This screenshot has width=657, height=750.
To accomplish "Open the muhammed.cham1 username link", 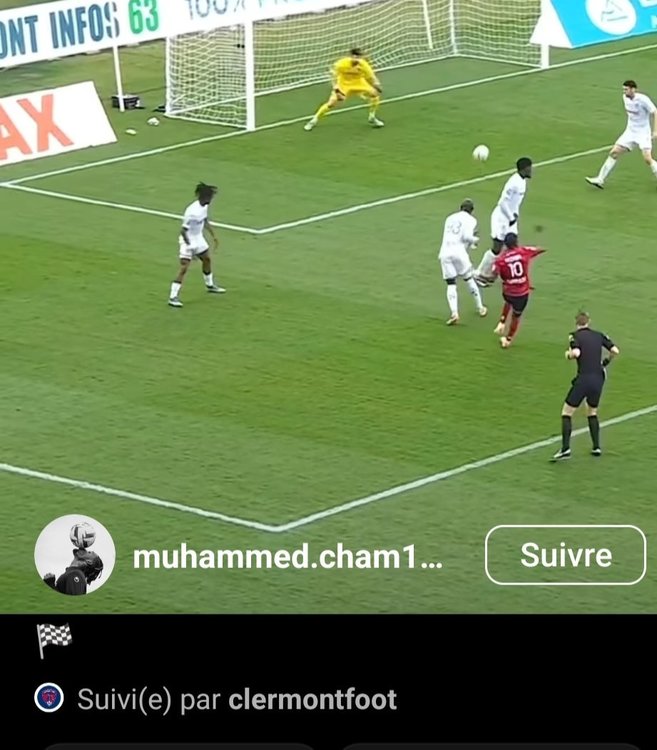I will click(x=287, y=557).
